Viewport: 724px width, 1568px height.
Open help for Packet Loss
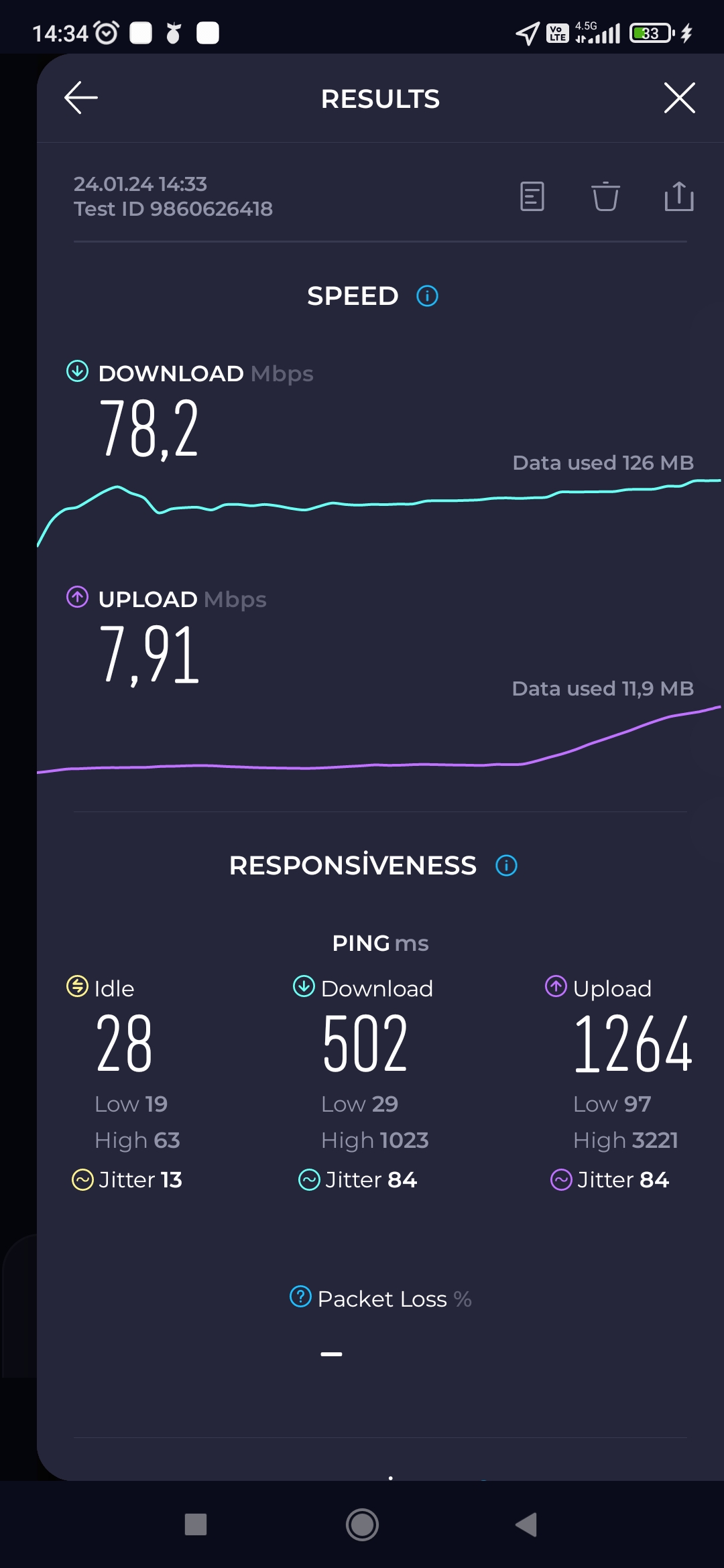300,1297
